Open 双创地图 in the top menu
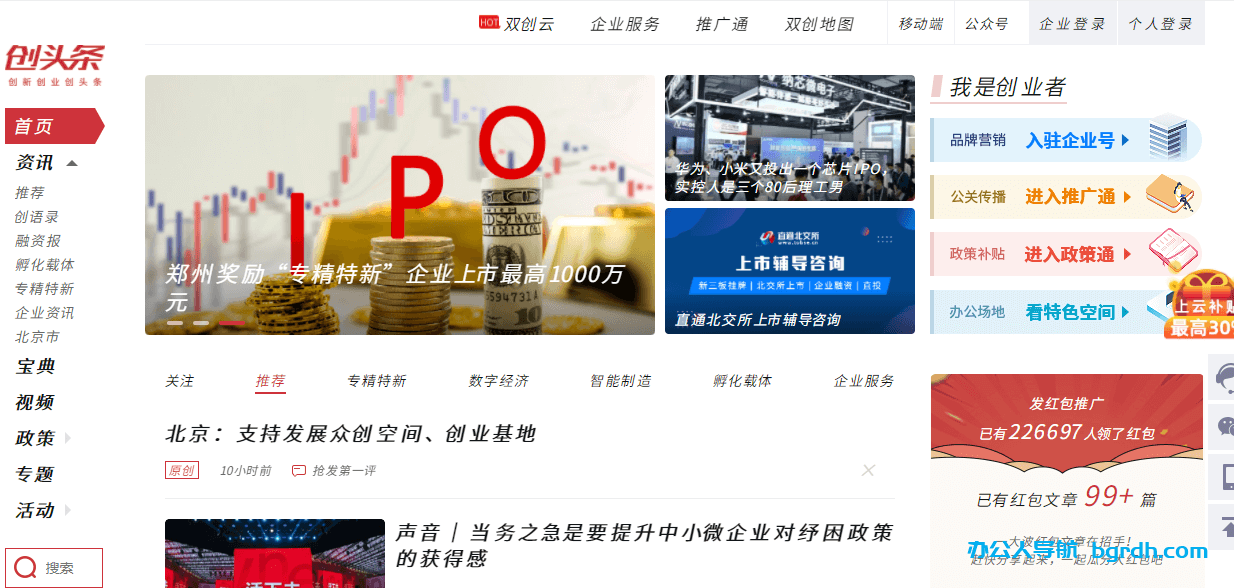1234x588 pixels. point(819,24)
